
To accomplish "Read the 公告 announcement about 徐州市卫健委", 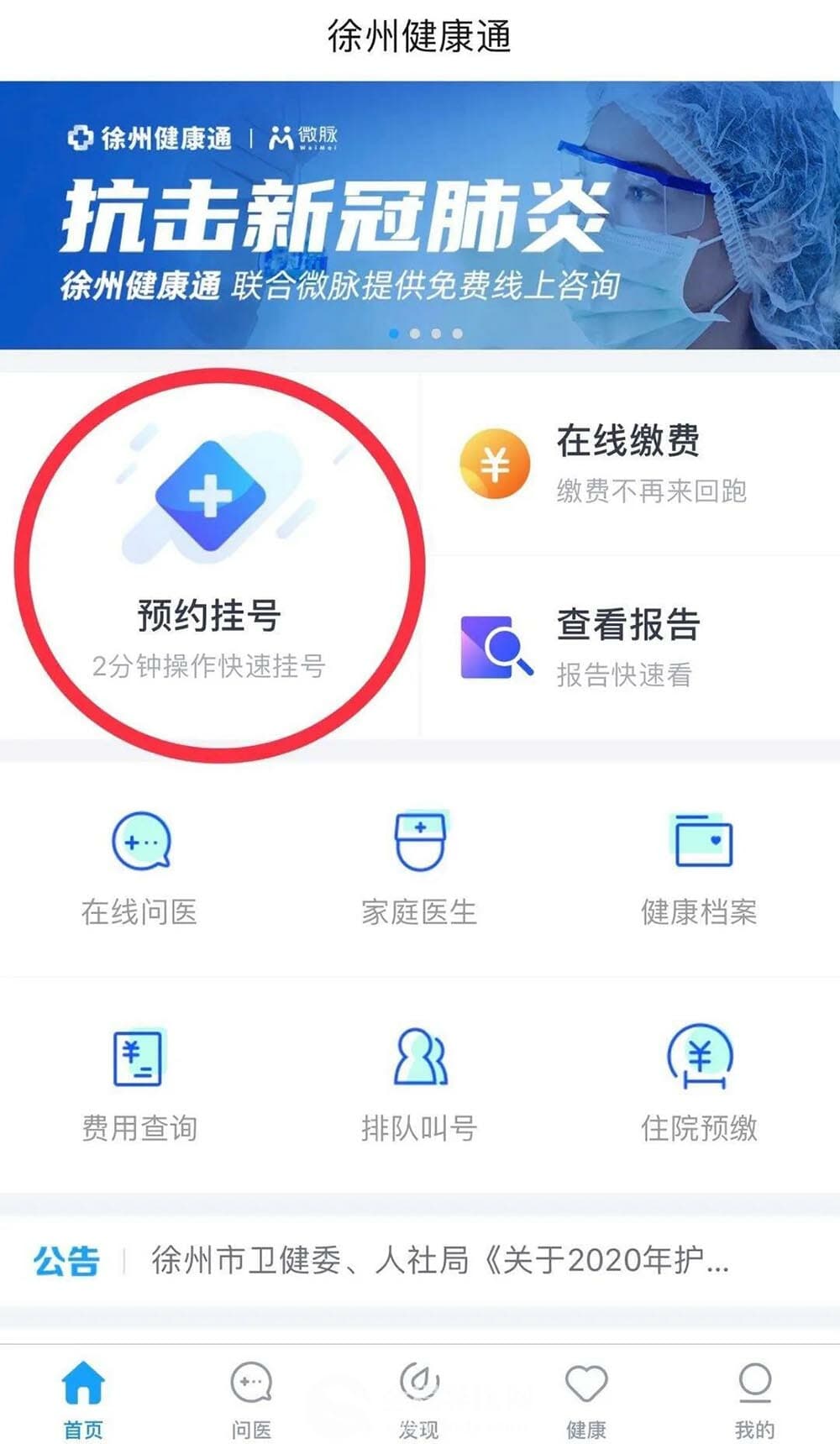I will pos(437,1260).
